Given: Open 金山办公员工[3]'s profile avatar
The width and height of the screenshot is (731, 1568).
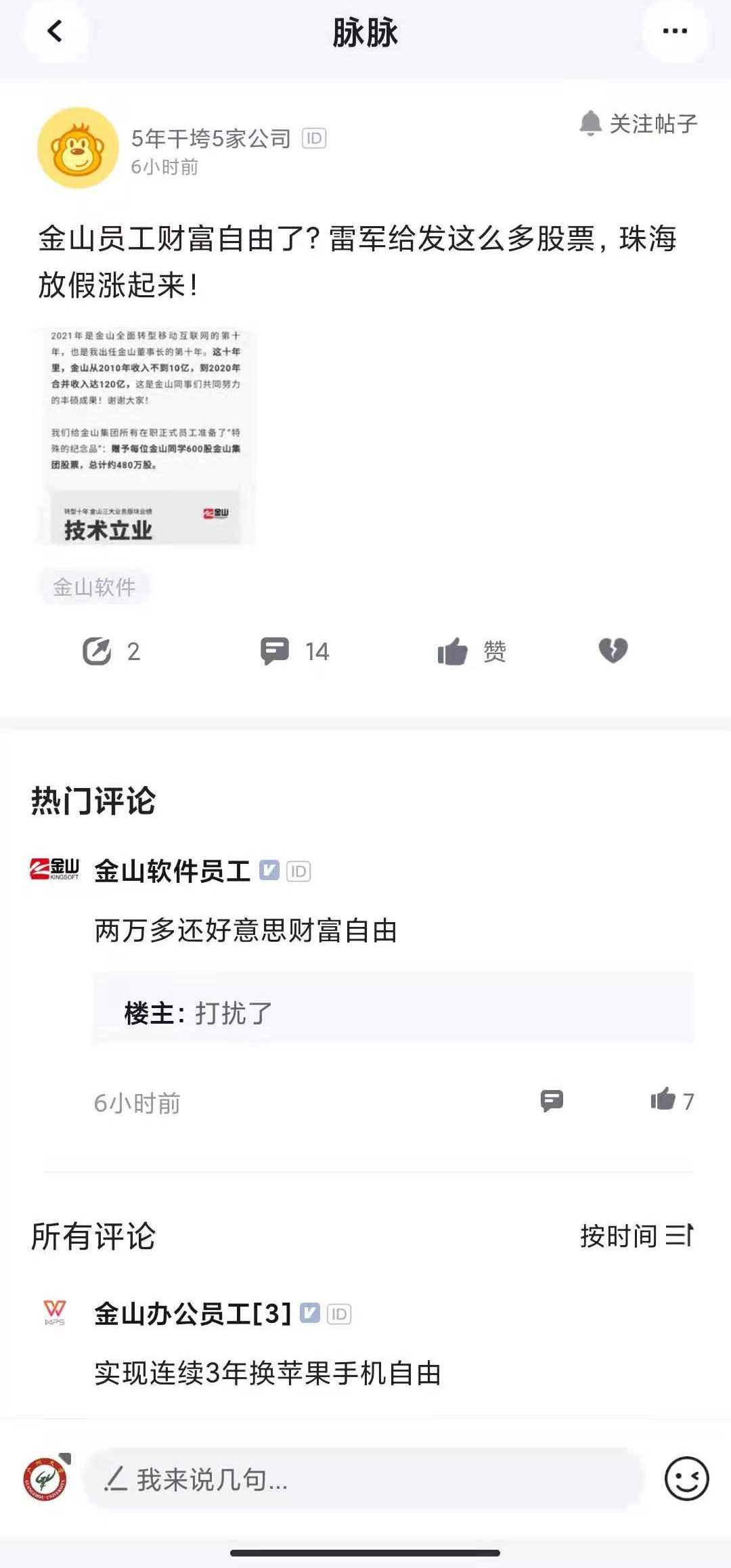Looking at the screenshot, I should (55, 1312).
